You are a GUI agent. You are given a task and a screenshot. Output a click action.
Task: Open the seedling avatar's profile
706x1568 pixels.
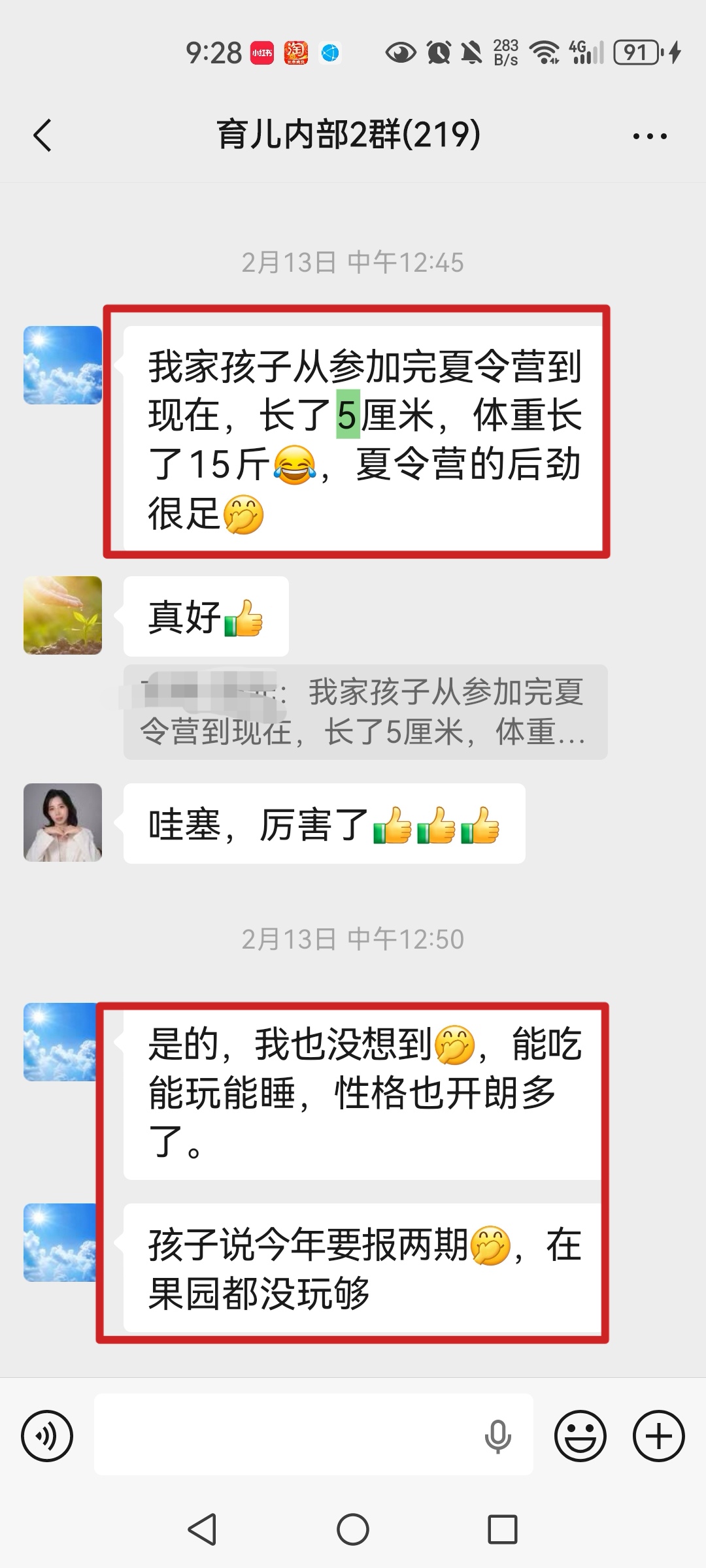63,615
